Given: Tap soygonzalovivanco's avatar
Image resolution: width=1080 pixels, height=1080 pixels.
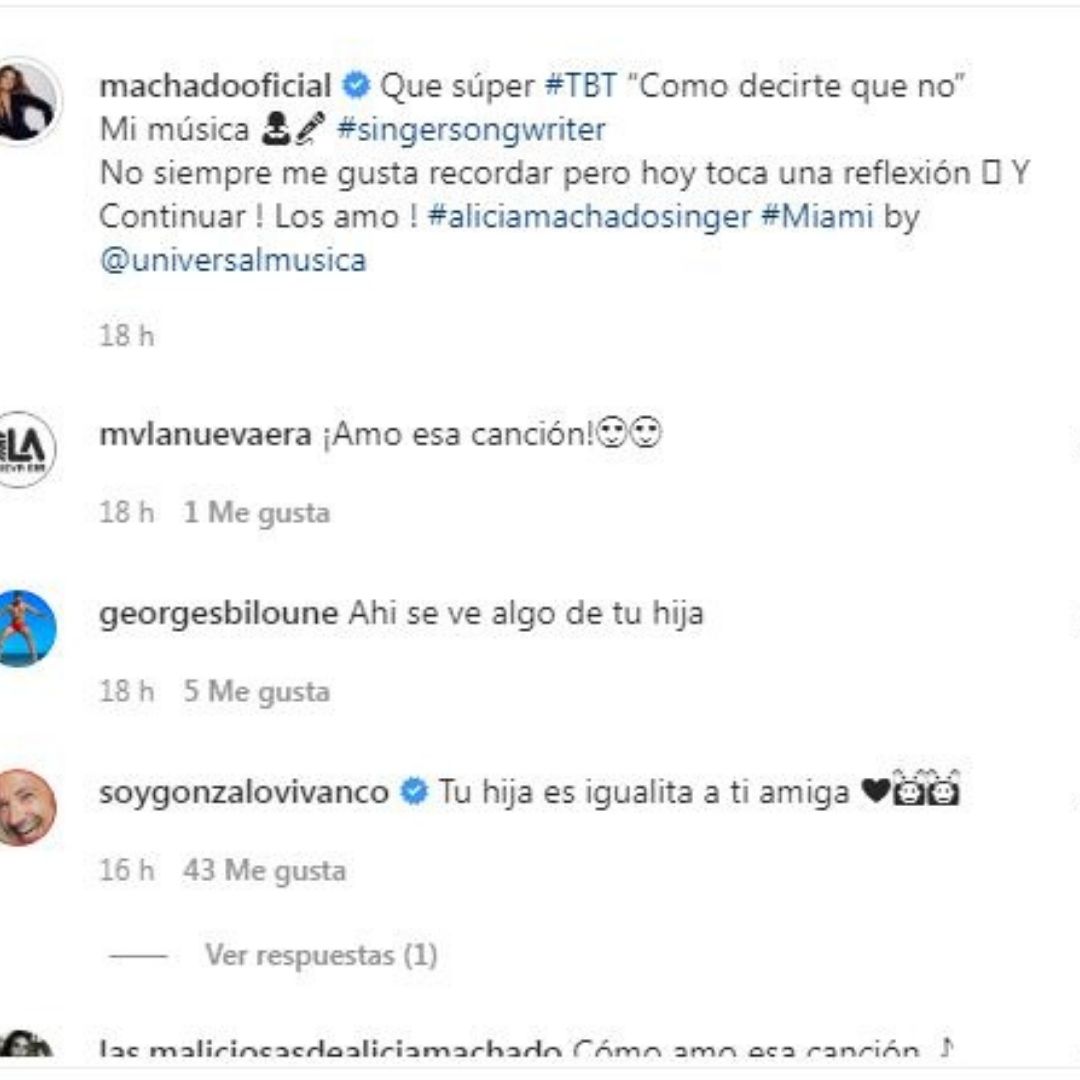Looking at the screenshot, I should tap(27, 807).
